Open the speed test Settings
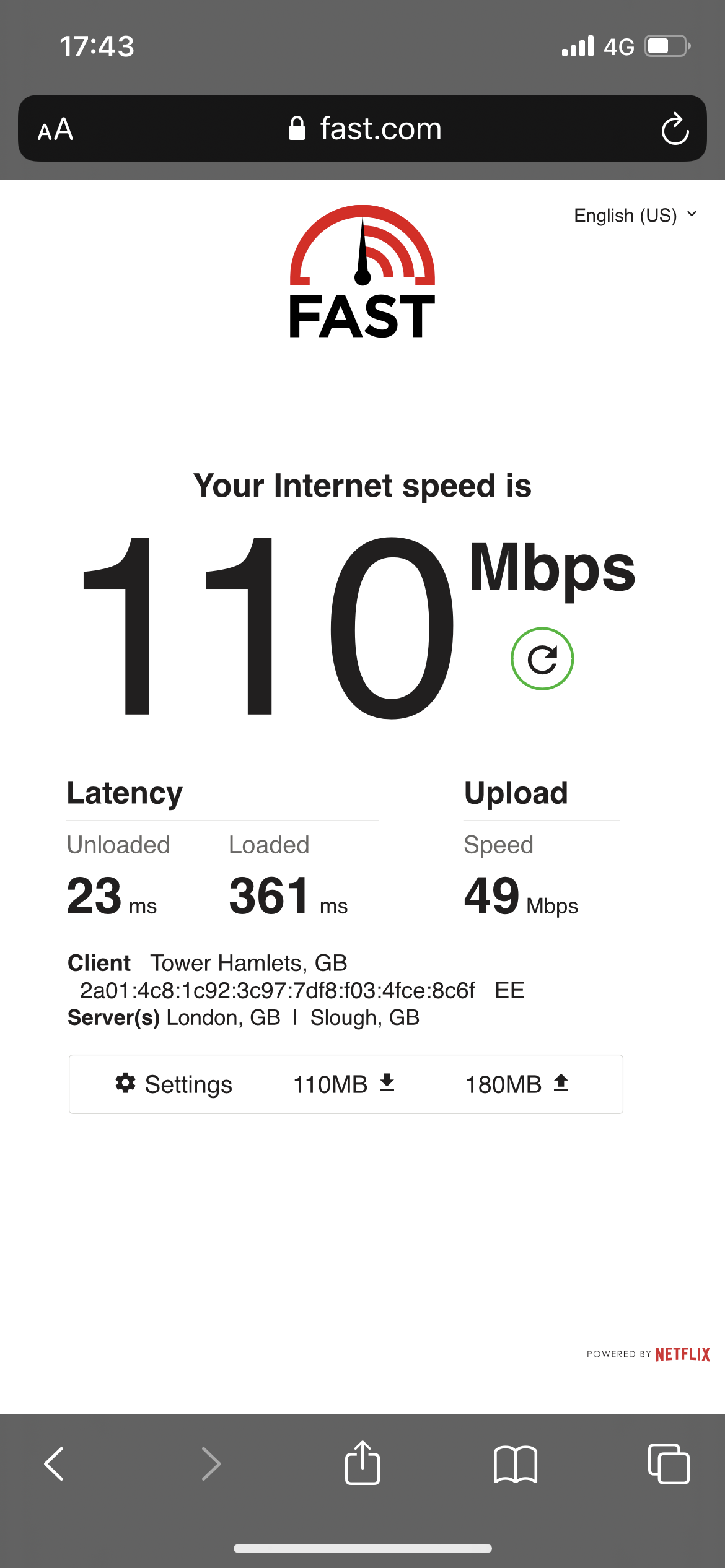Screen dimensions: 725x1568 174,1084
